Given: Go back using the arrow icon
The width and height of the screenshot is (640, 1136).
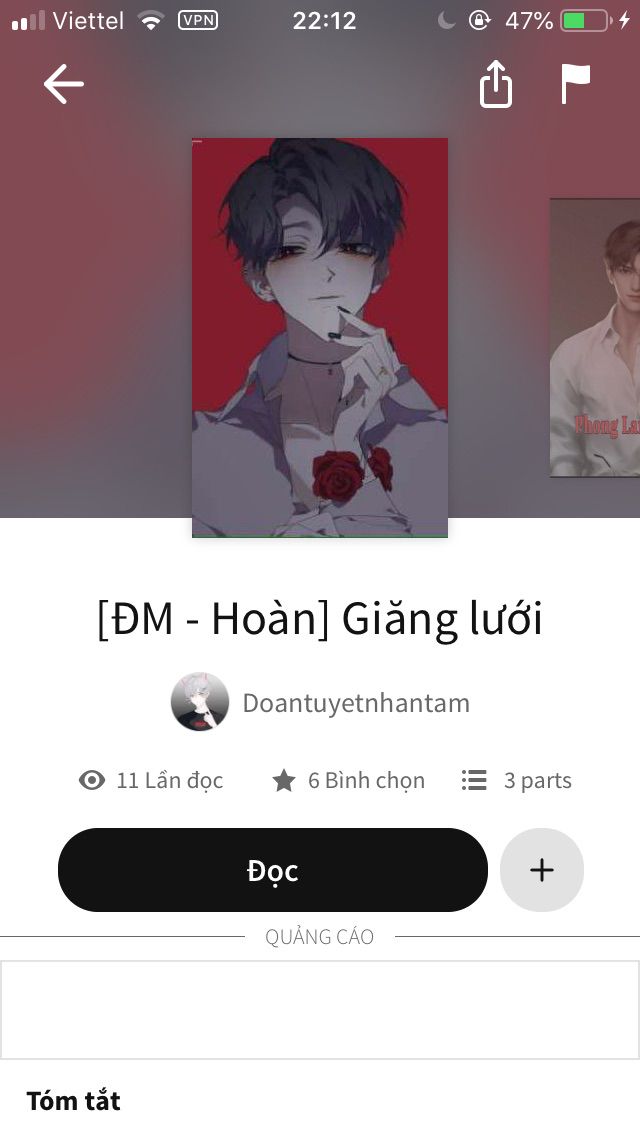Looking at the screenshot, I should 63,85.
